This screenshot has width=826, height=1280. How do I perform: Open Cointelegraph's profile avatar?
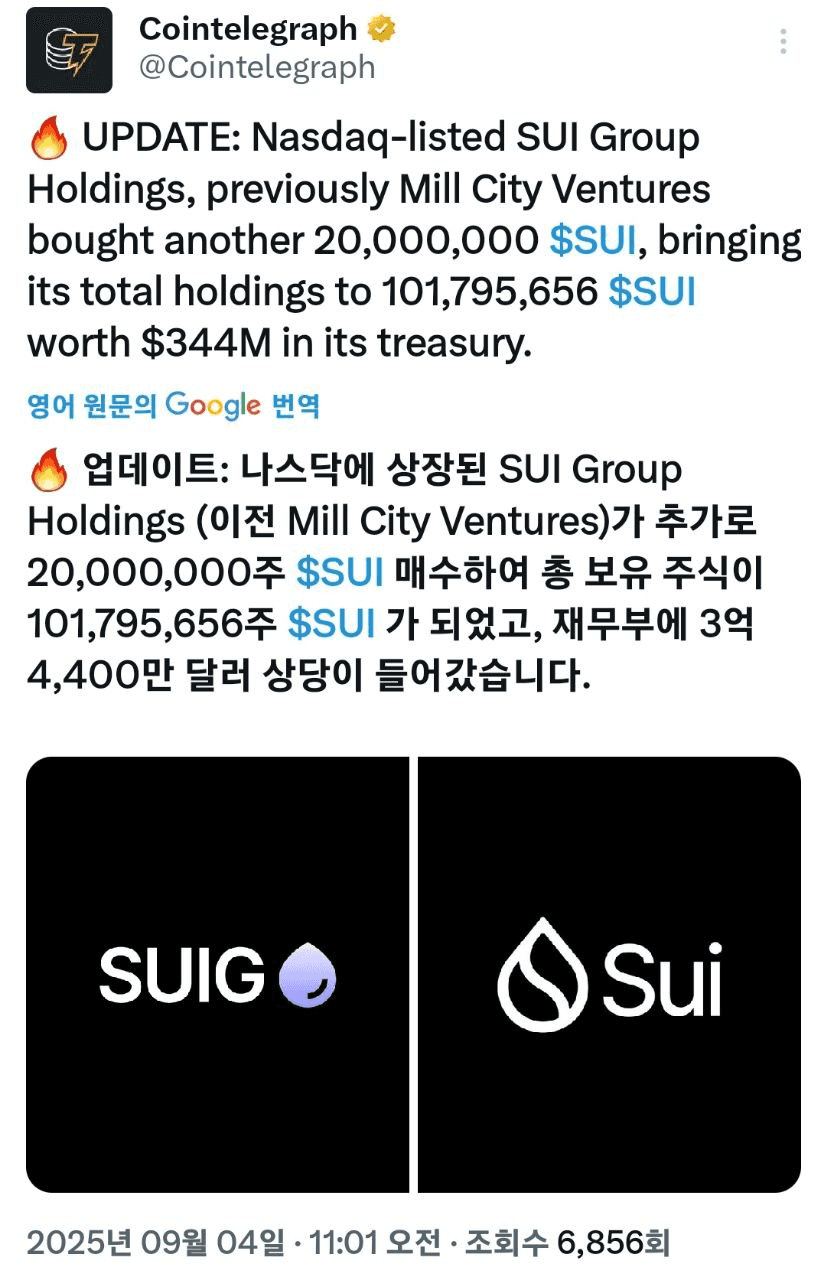coord(69,50)
